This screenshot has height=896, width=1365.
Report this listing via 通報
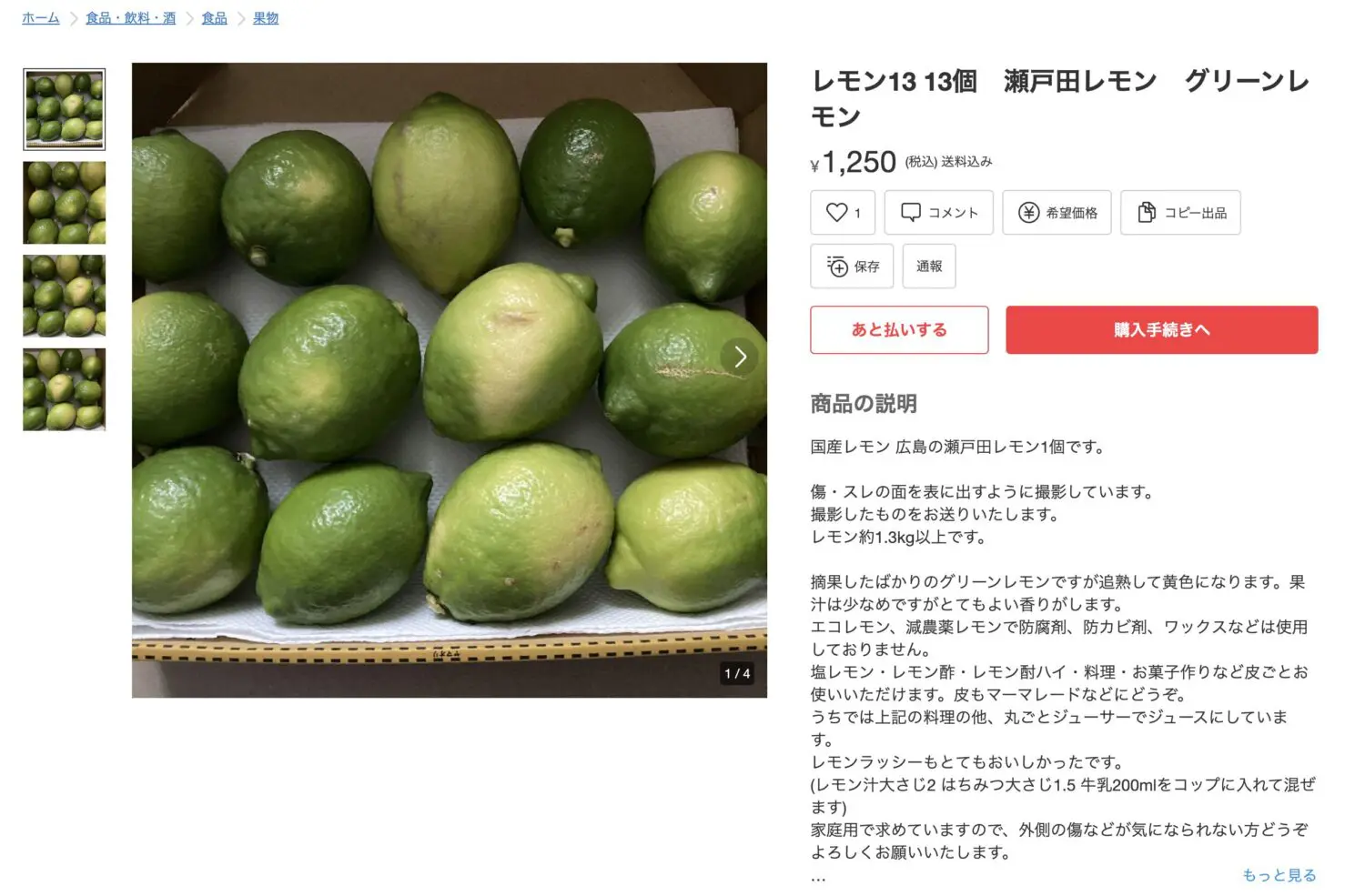928,267
